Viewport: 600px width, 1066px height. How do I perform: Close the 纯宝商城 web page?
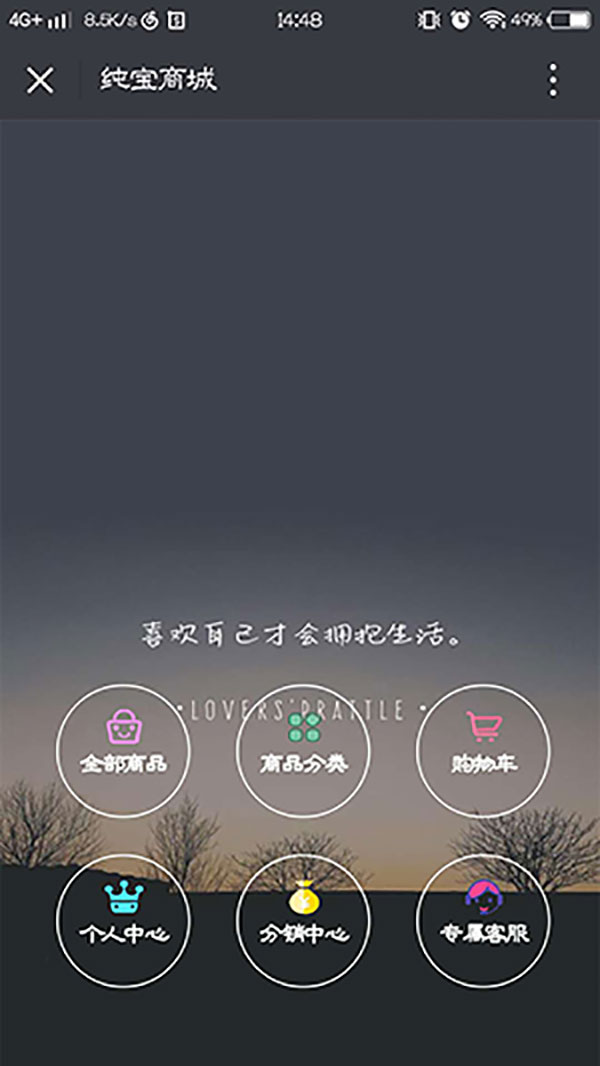pyautogui.click(x=40, y=80)
